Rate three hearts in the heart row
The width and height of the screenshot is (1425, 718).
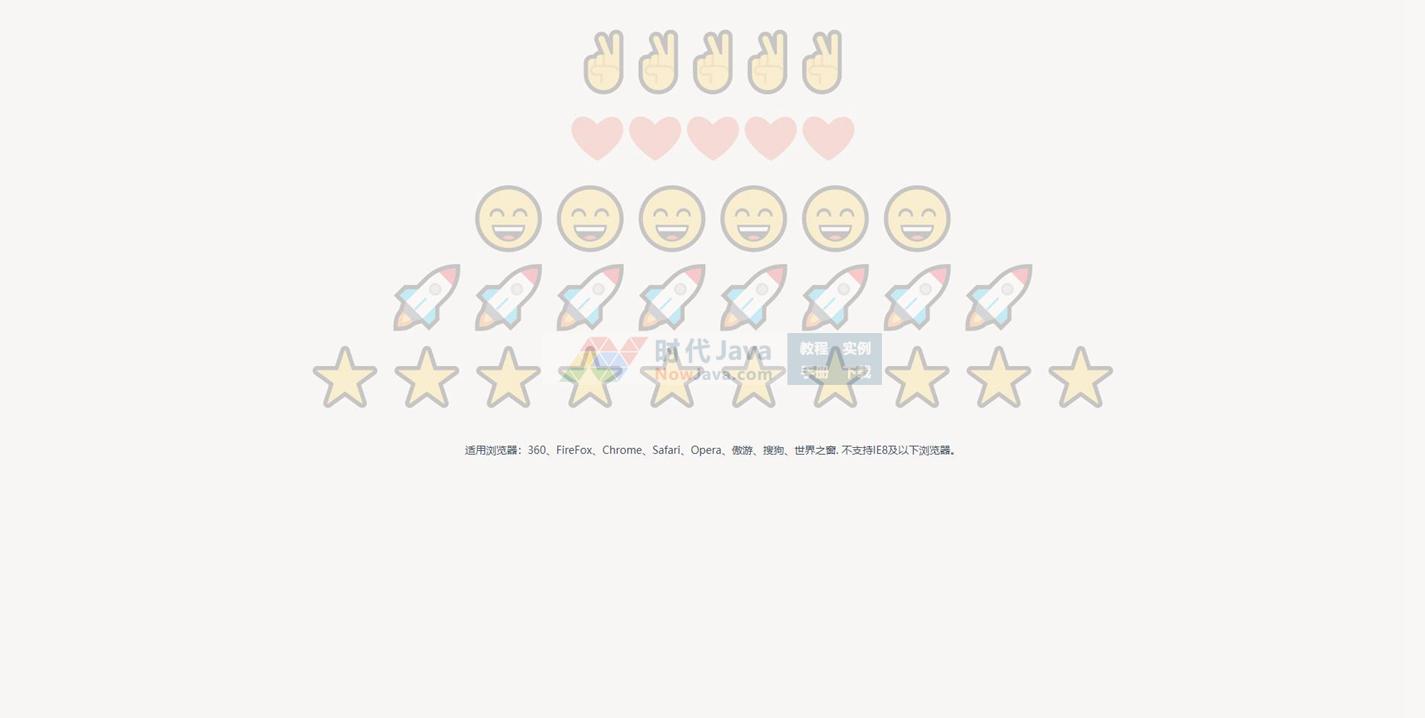tap(713, 138)
